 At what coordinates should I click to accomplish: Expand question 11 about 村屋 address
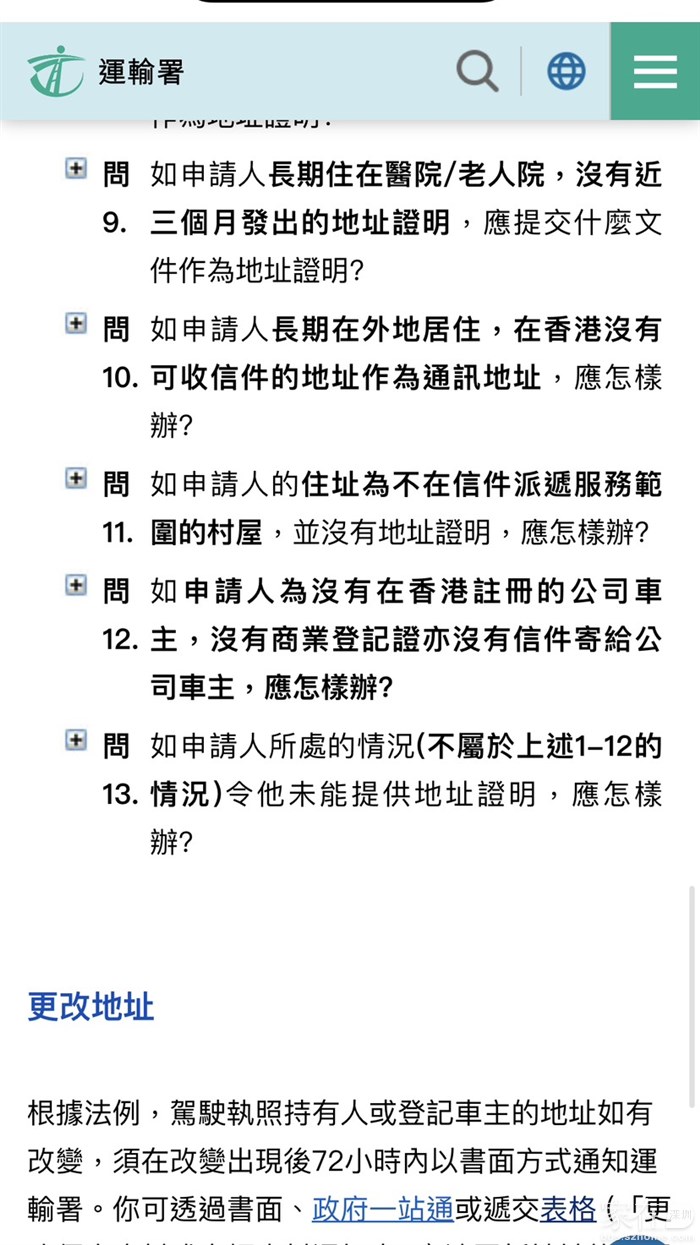(76, 478)
